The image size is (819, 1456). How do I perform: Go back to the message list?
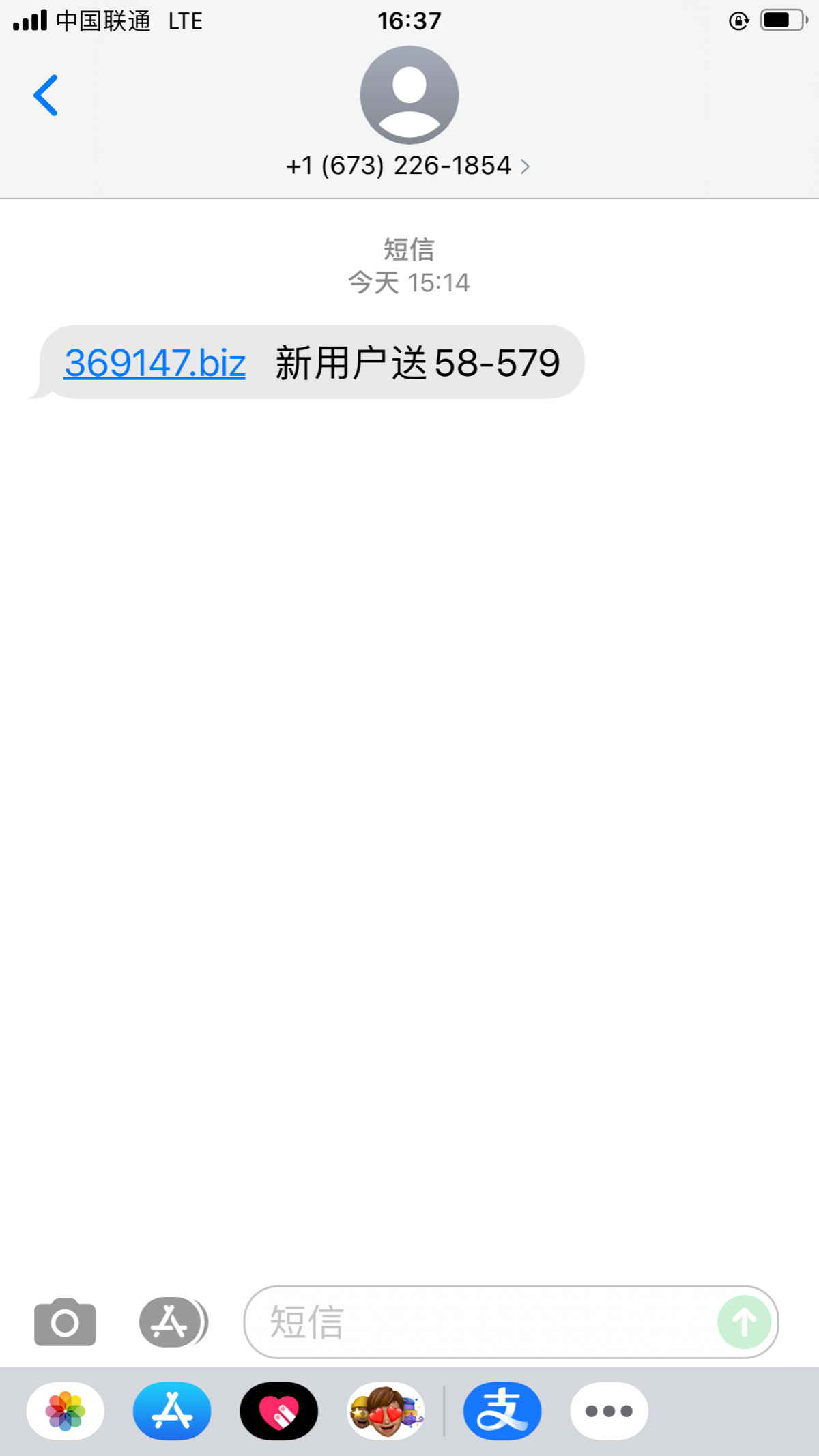point(46,96)
